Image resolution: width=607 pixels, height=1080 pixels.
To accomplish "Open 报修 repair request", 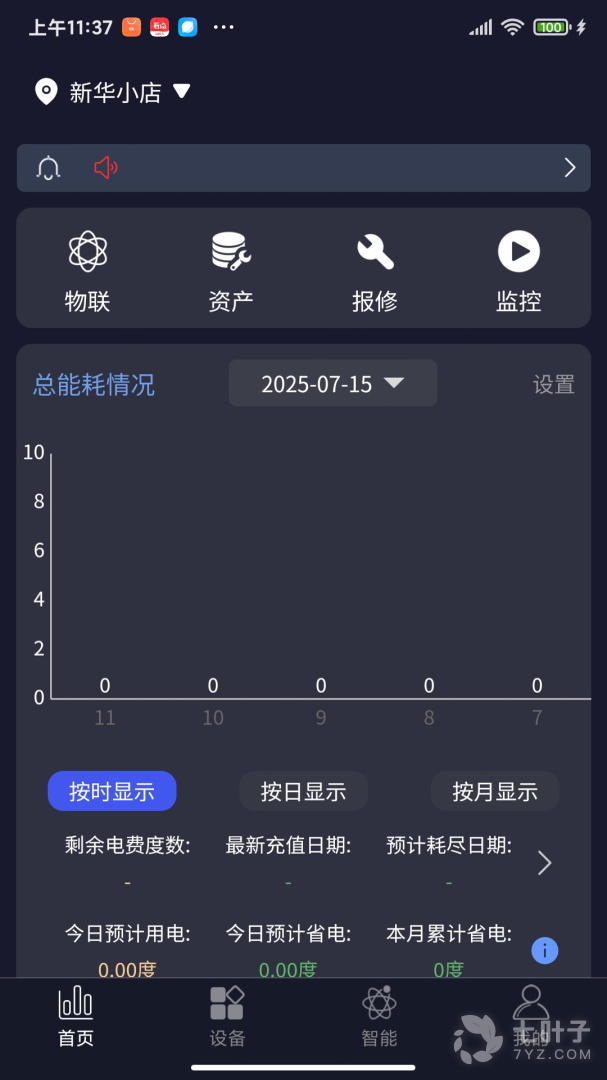I will (375, 270).
